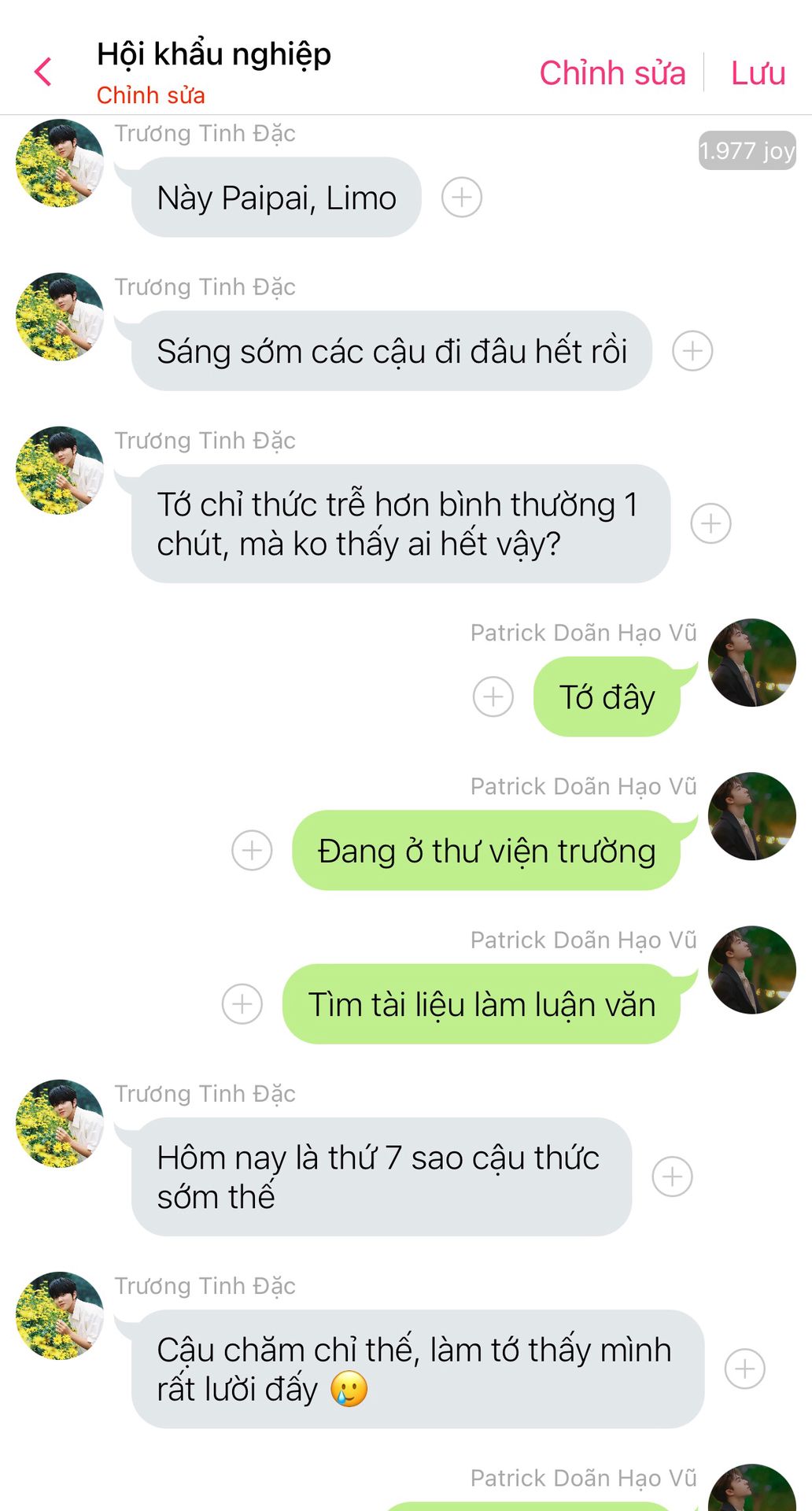The height and width of the screenshot is (1511, 812).
Task: Tap plus beside "Hôm nay là thứ 7" message
Action: click(673, 1177)
